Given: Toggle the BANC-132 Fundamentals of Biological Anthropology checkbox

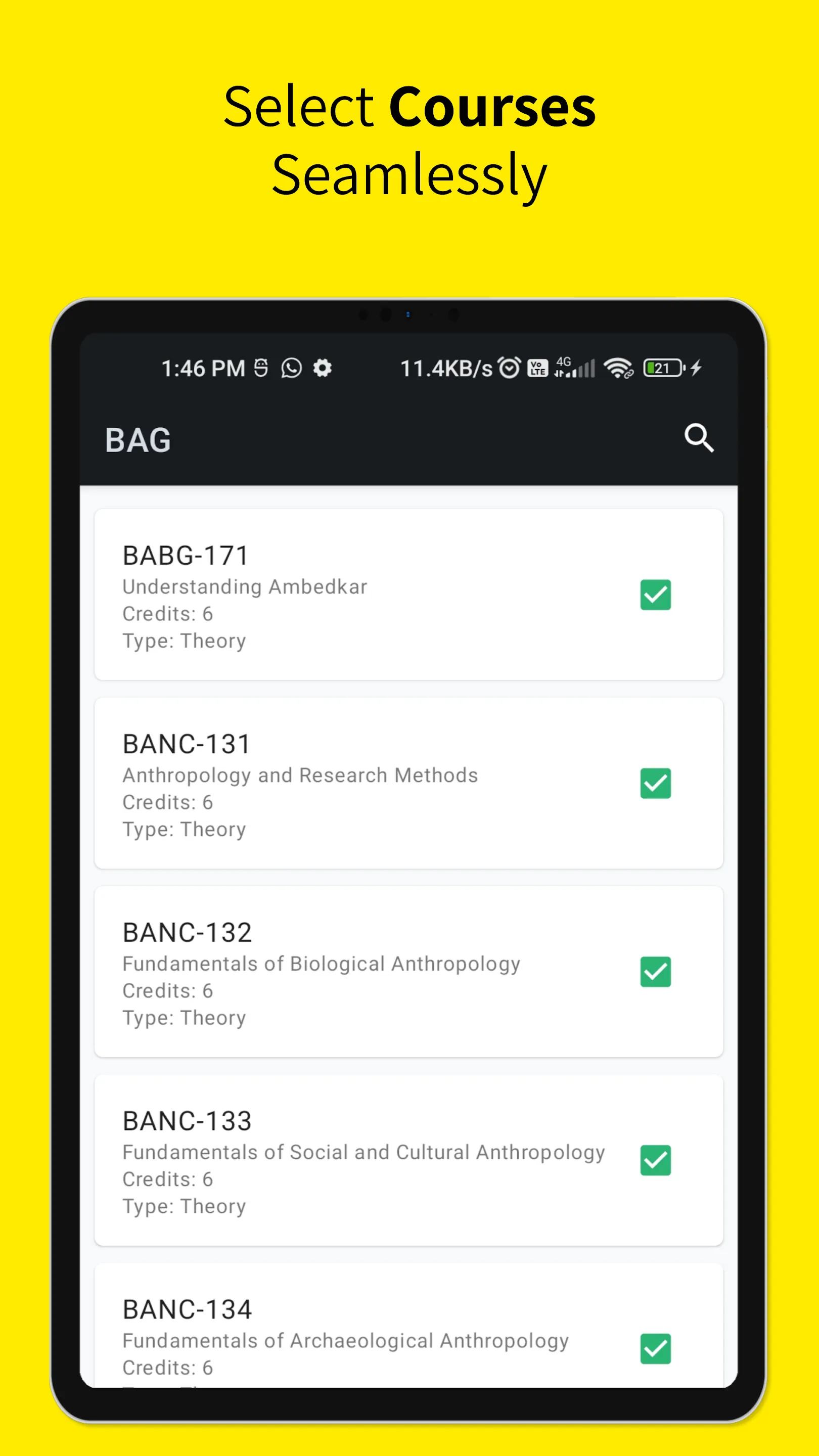Looking at the screenshot, I should (x=655, y=973).
